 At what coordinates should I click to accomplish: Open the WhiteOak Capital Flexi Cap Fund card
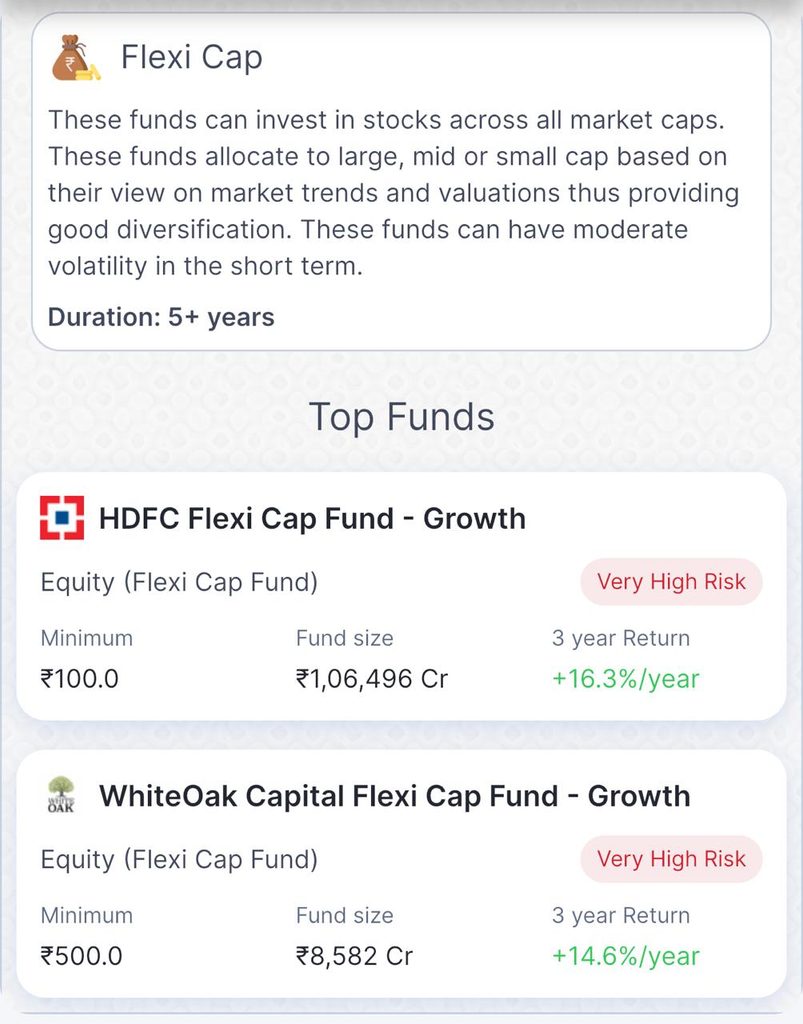point(401,874)
